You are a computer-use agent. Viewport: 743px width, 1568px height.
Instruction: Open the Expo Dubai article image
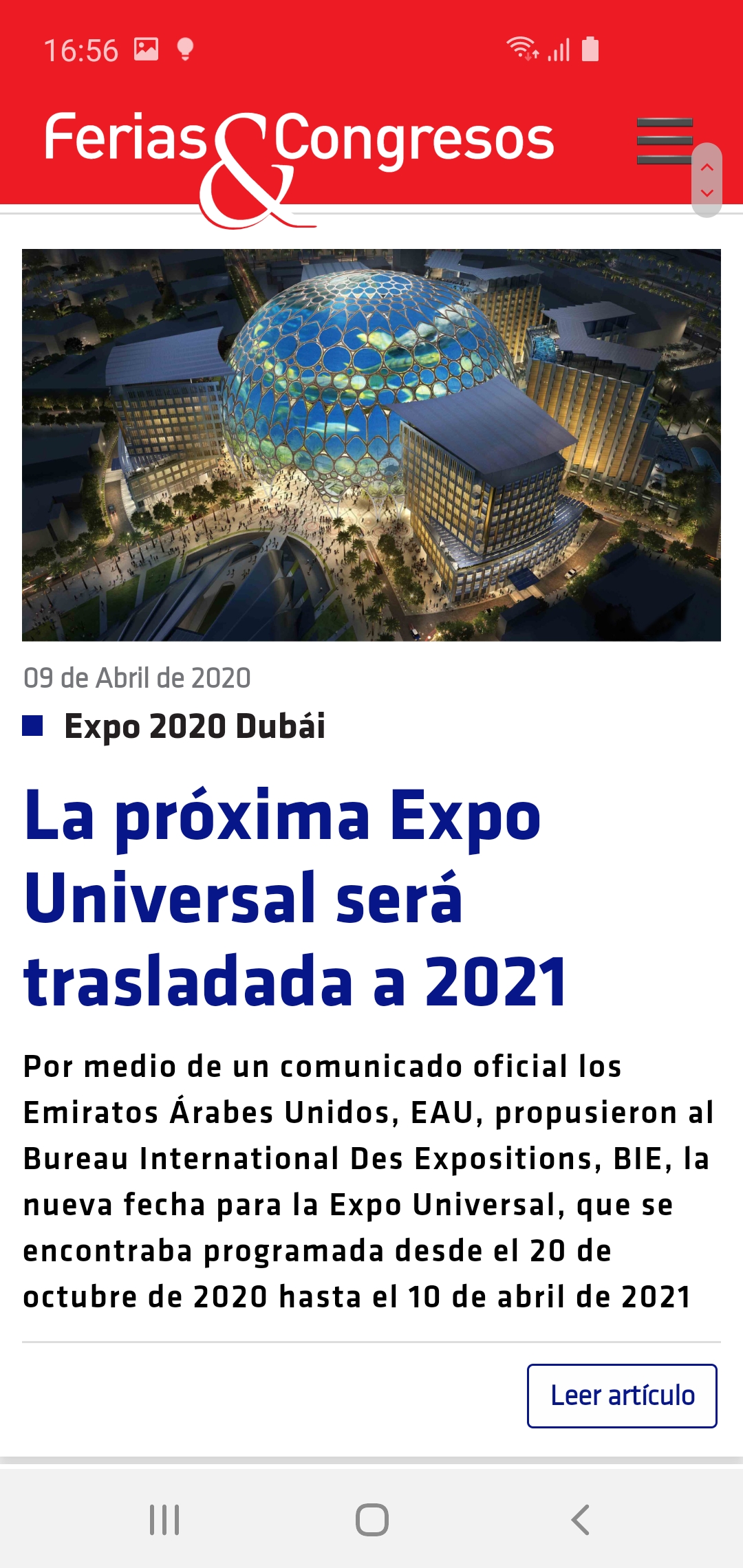coord(371,445)
